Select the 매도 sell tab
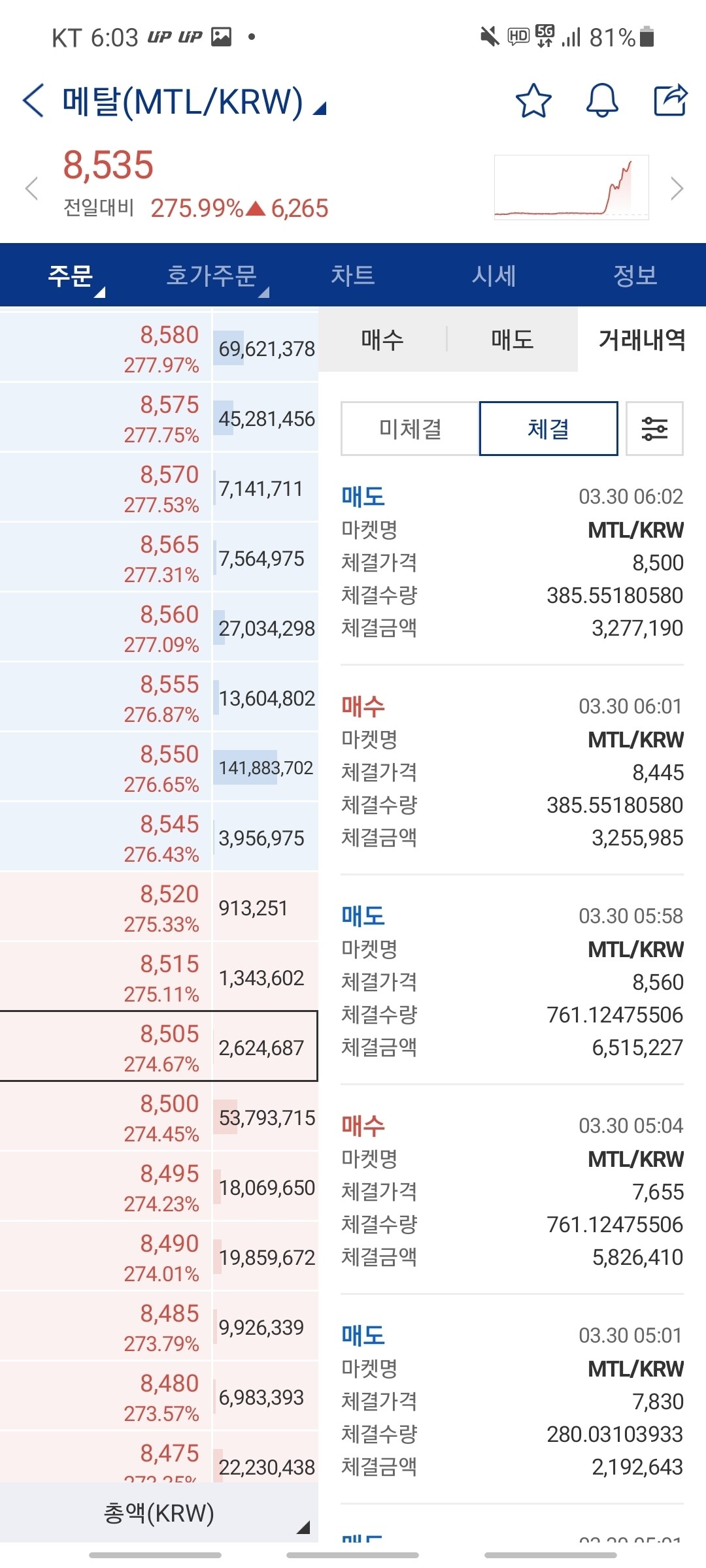The height and width of the screenshot is (1568, 706). click(512, 340)
